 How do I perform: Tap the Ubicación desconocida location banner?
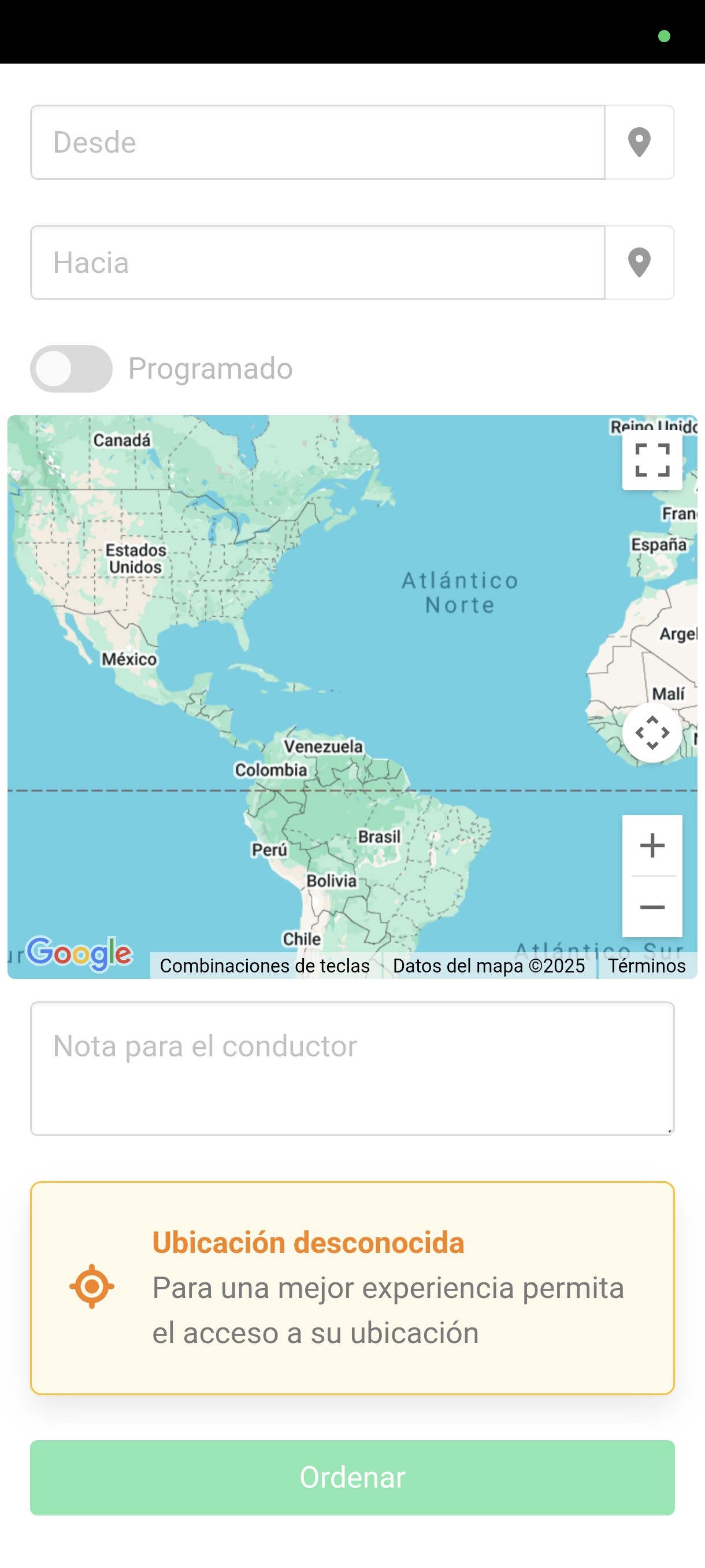(352, 1288)
